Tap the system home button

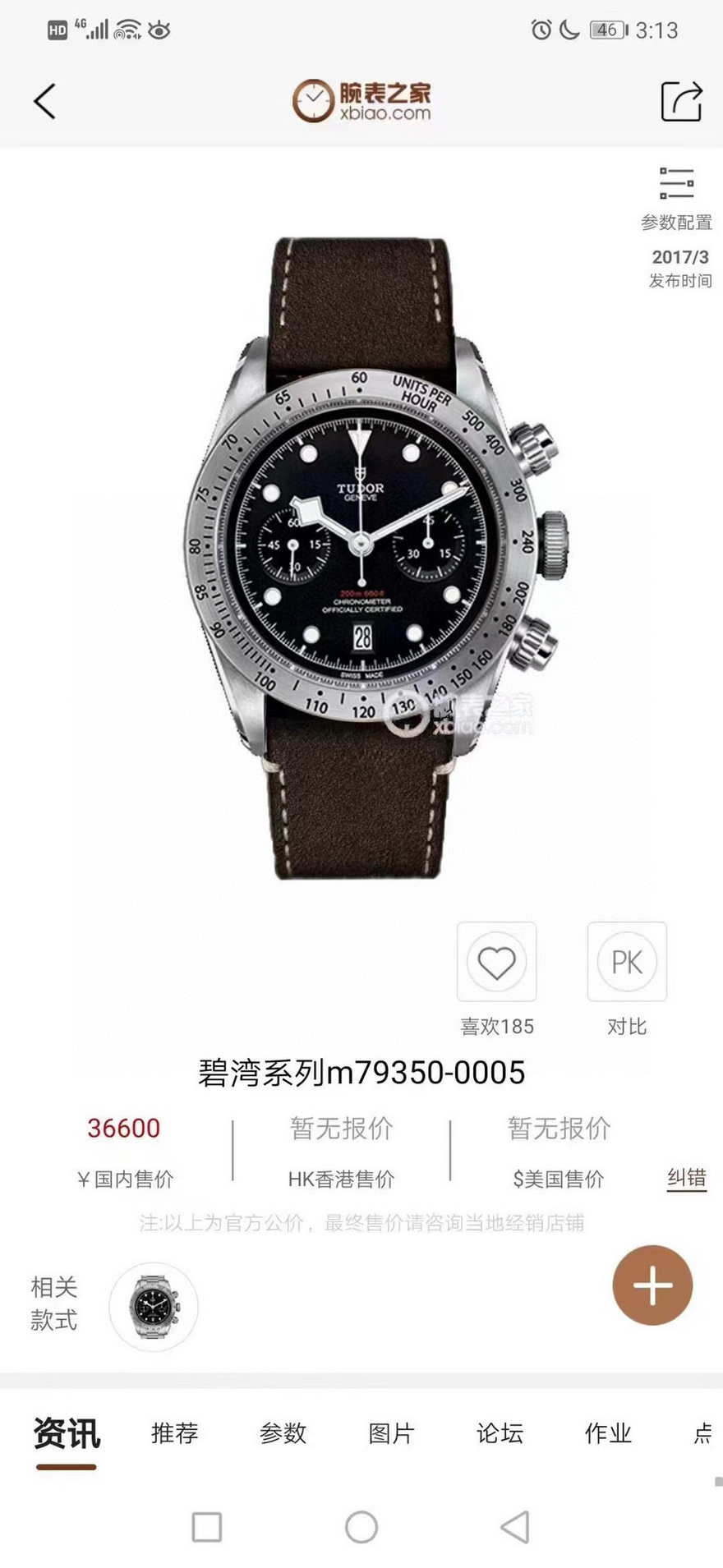click(361, 1527)
